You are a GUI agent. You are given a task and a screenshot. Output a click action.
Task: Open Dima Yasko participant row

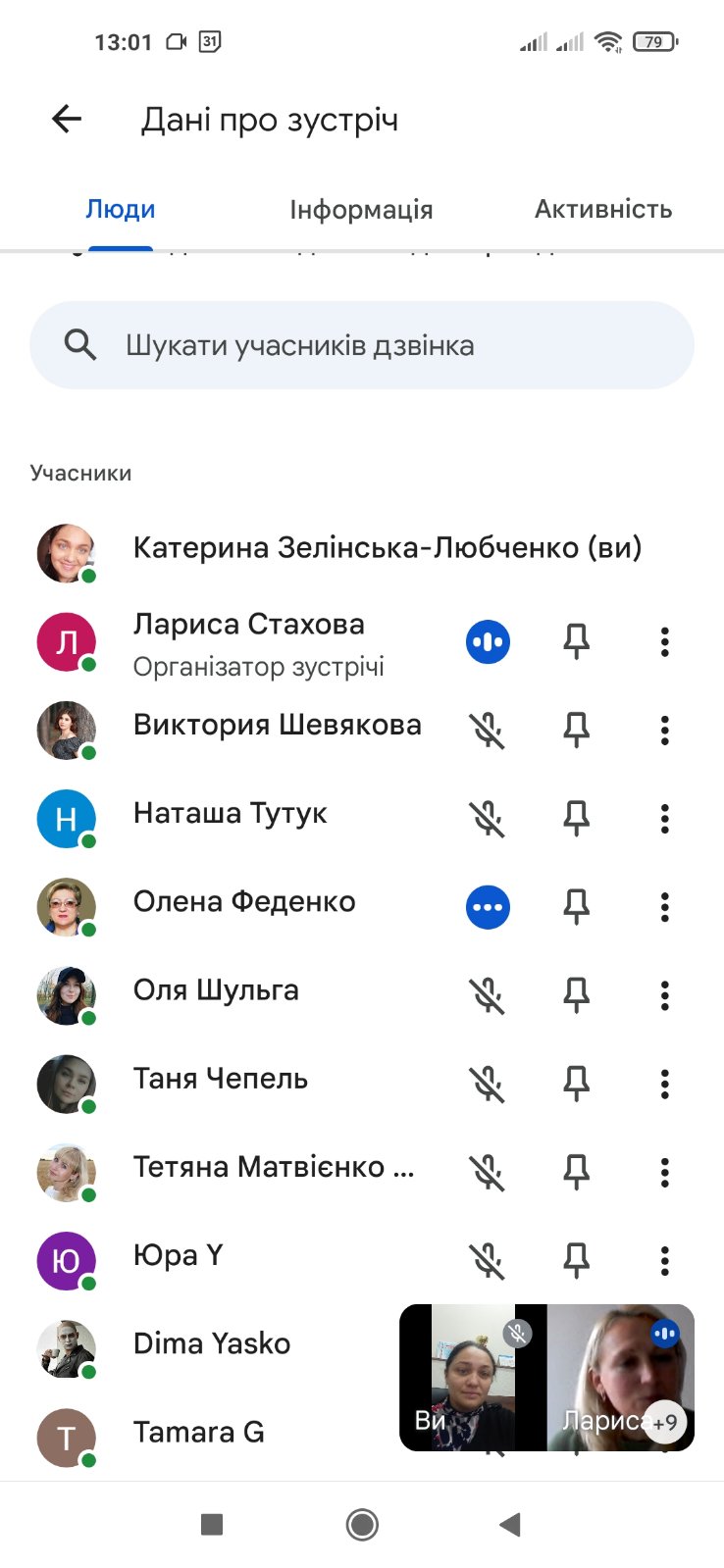point(212,1344)
